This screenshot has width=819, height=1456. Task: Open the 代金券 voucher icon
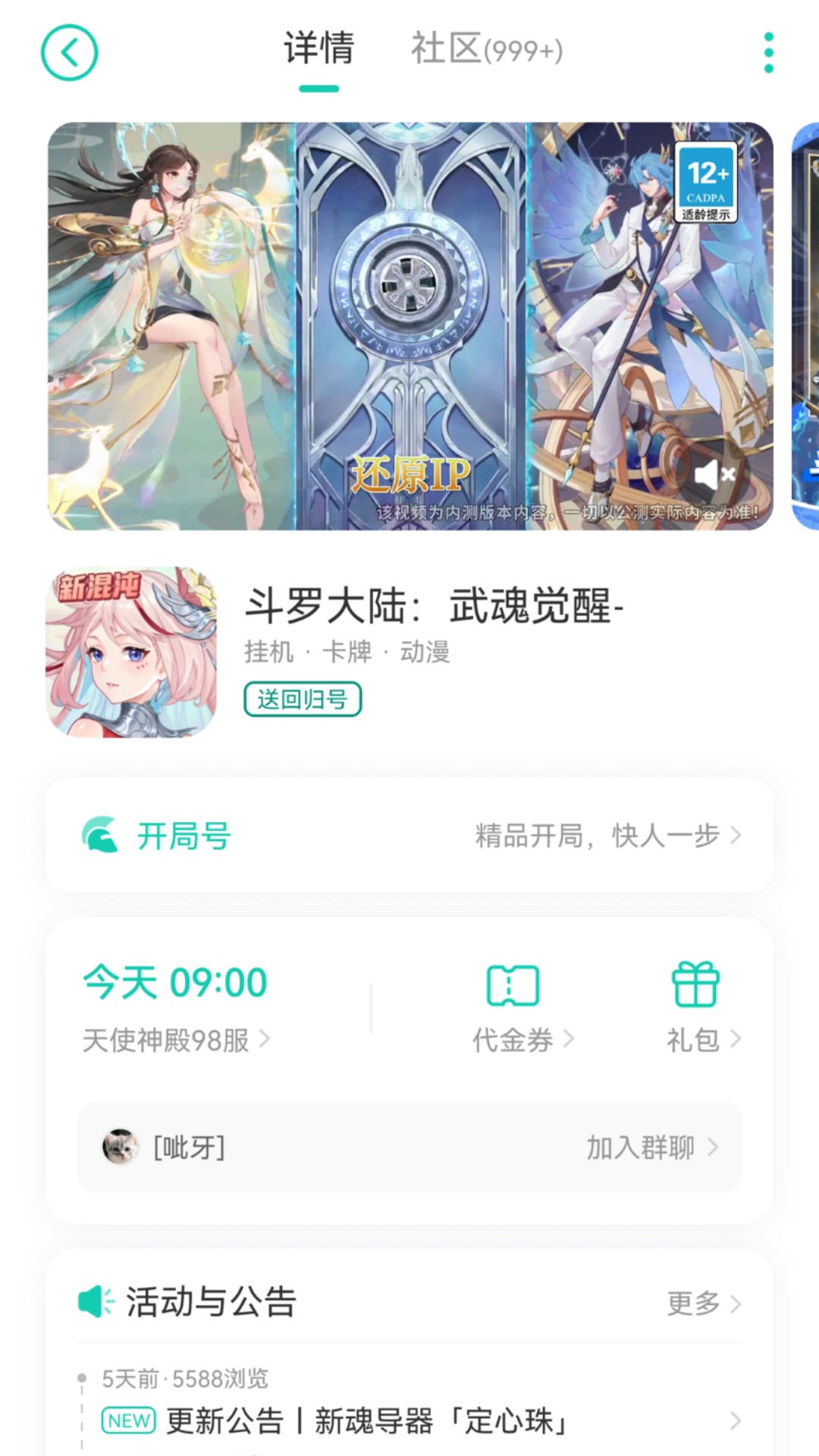512,986
